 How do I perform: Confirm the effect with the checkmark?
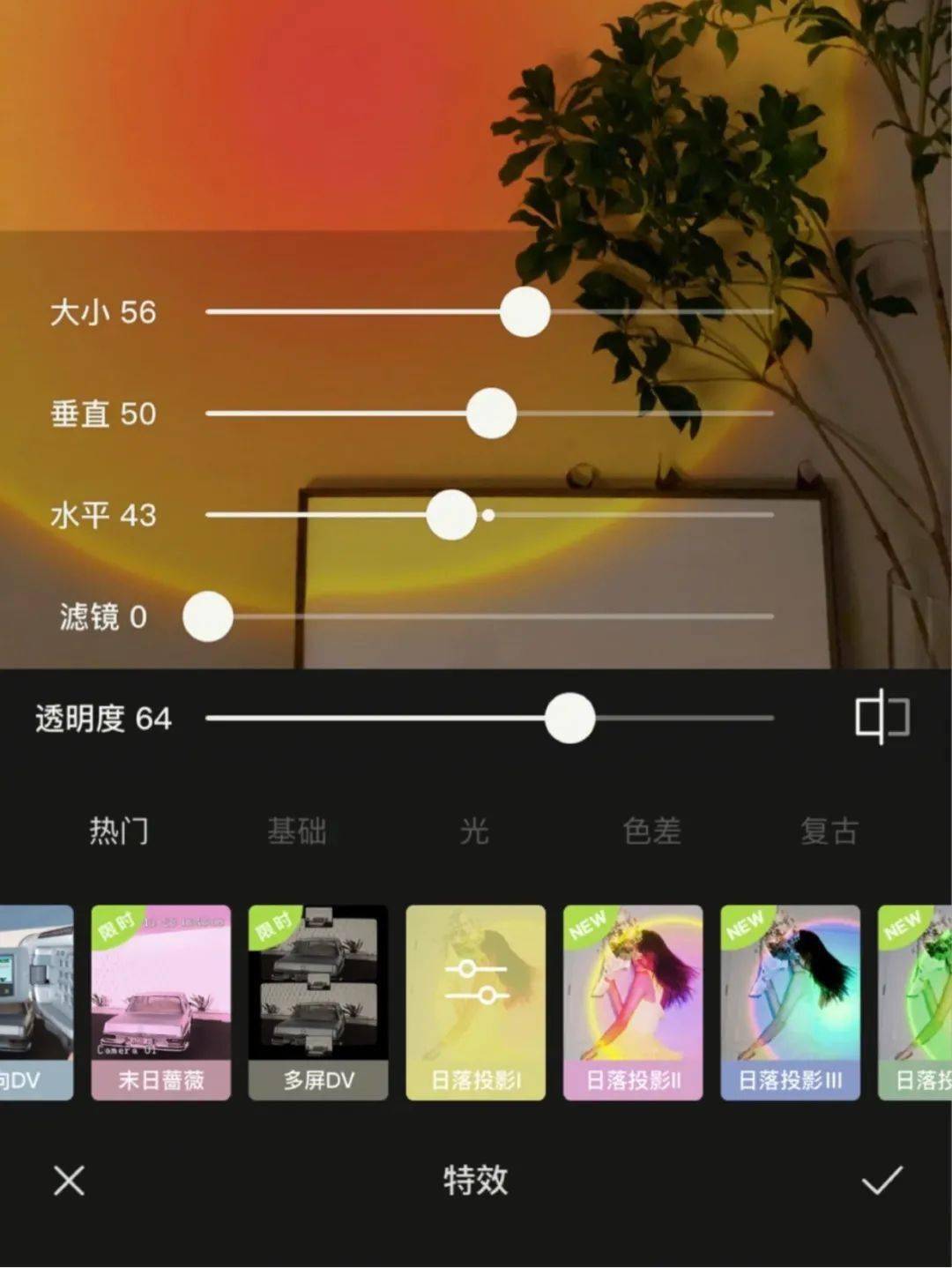click(x=882, y=1180)
